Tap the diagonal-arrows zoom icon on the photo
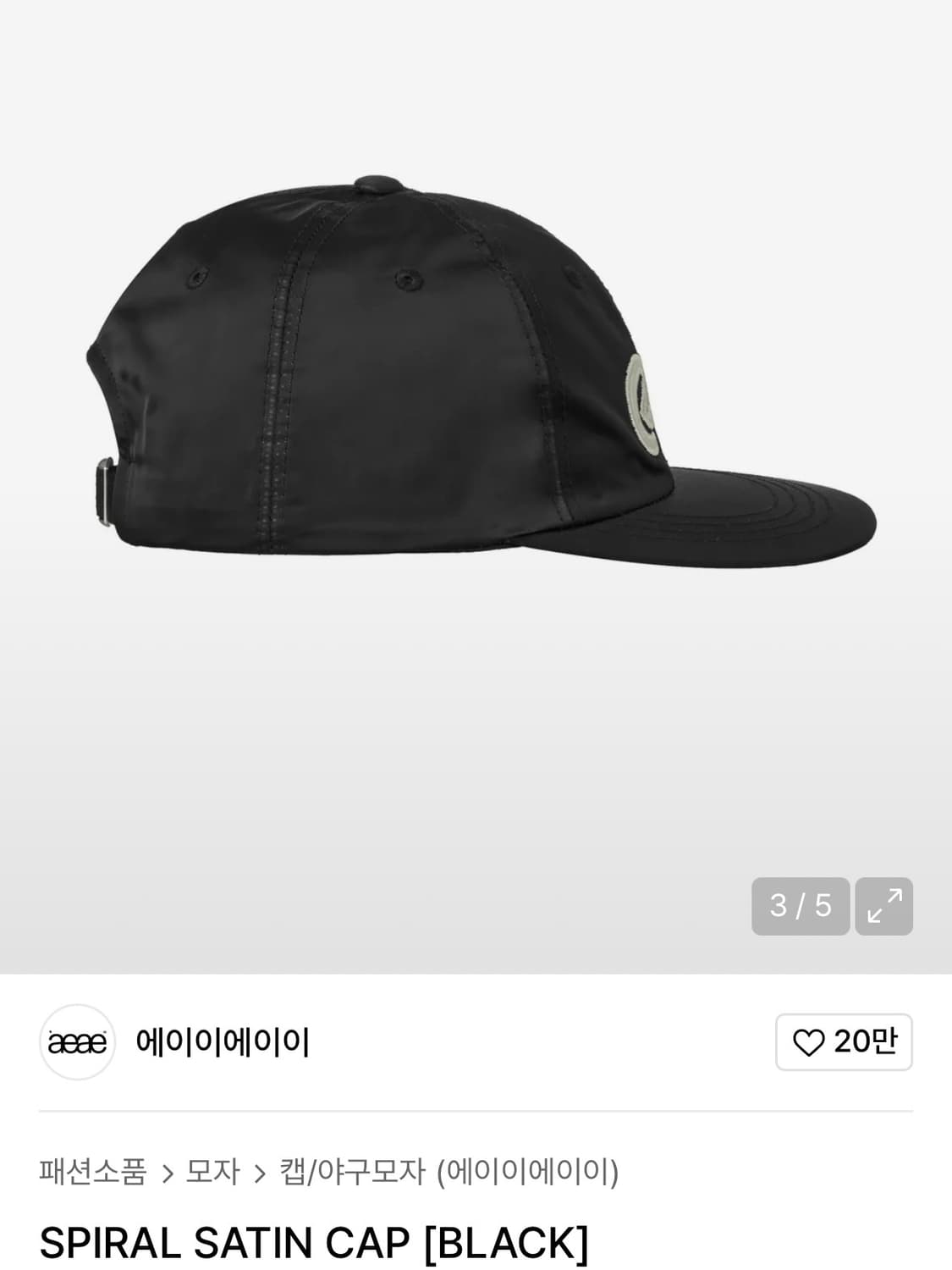952x1270 pixels. point(885,907)
